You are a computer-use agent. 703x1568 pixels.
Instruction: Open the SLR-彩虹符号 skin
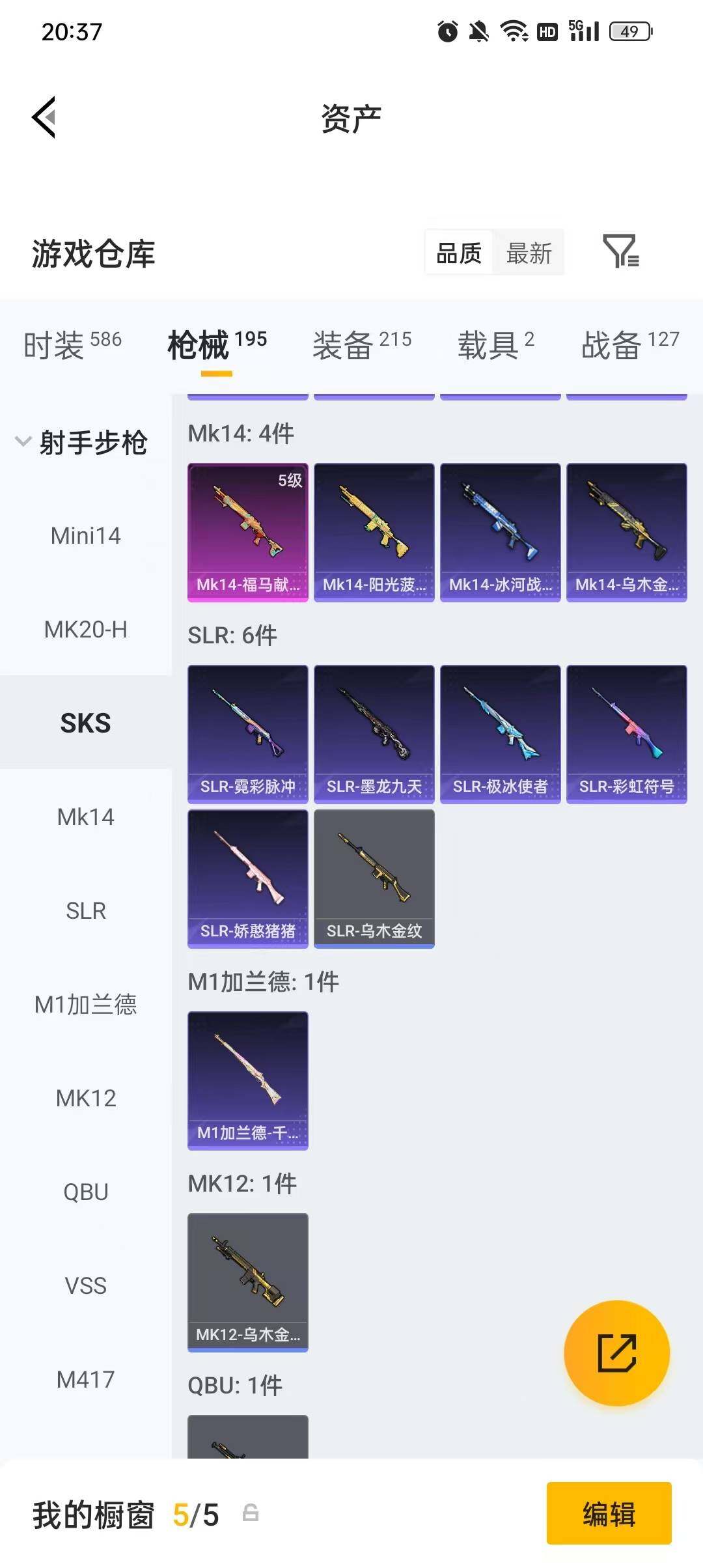[x=627, y=735]
